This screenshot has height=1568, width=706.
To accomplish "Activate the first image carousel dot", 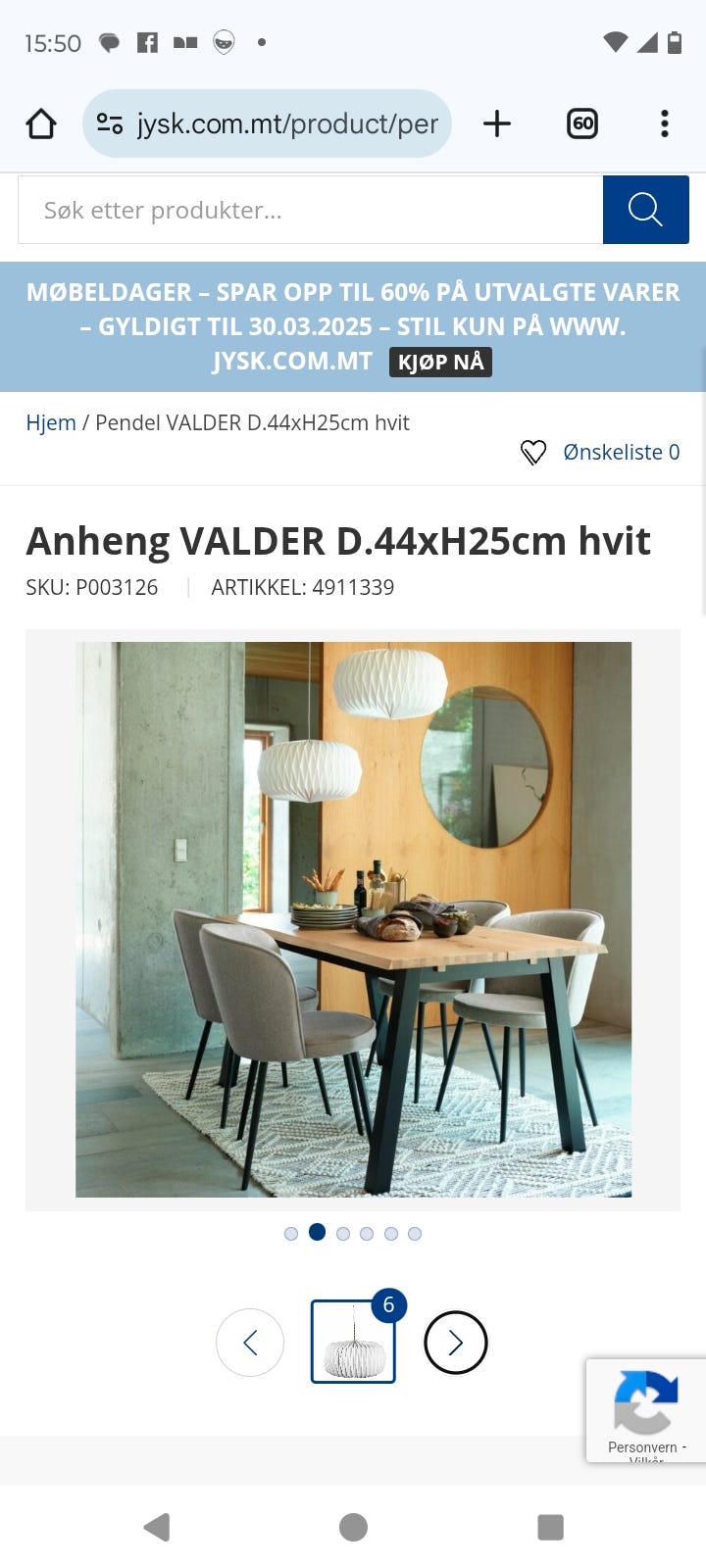I will coord(291,1233).
